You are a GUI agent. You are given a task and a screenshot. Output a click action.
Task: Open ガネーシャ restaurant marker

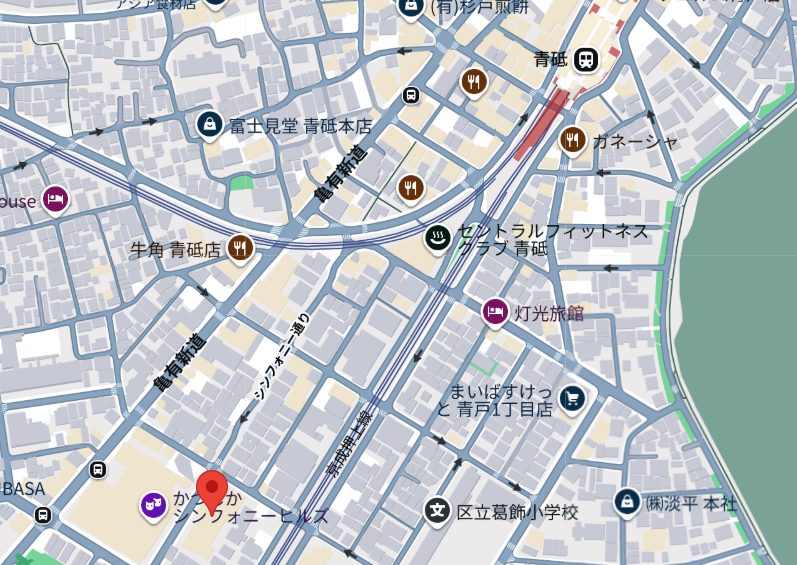tap(573, 140)
